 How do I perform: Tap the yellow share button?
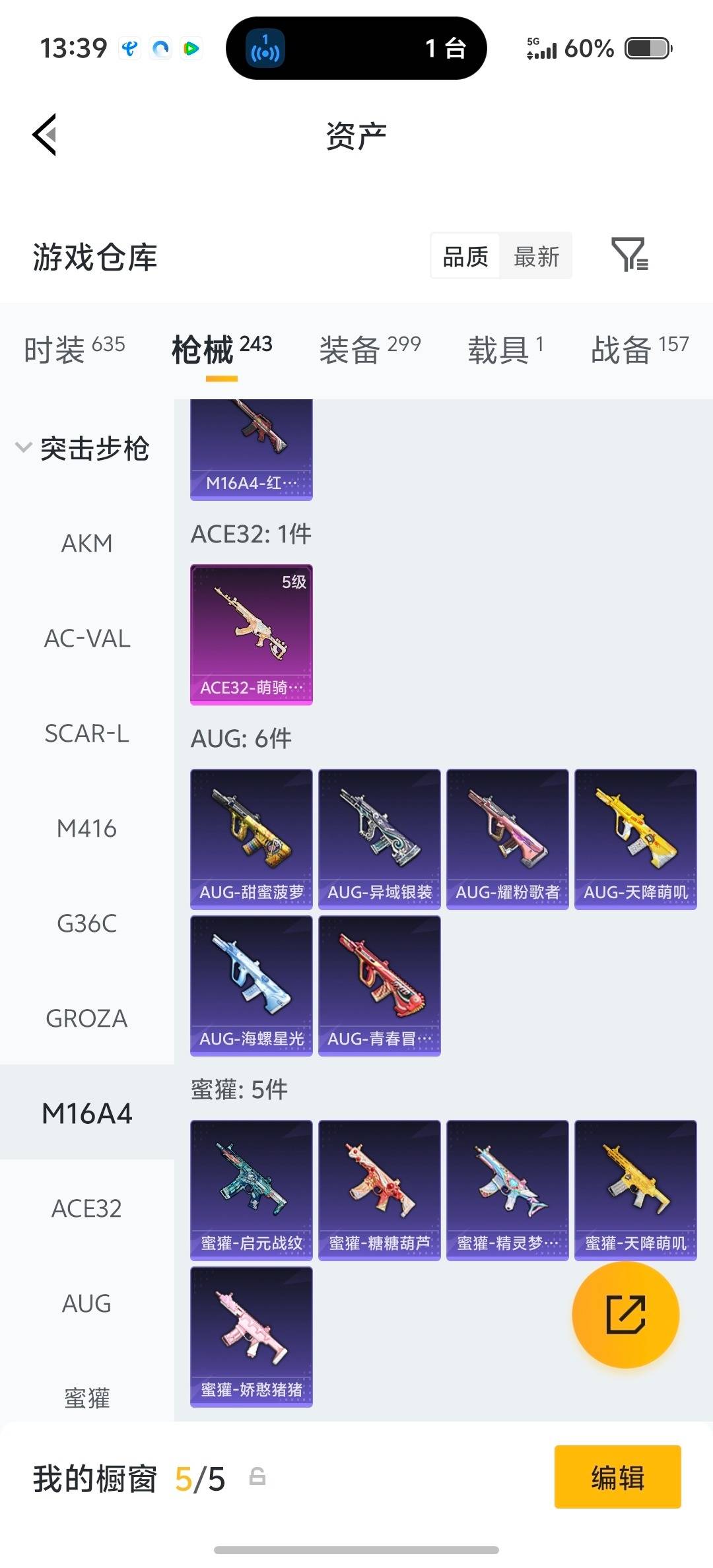pyautogui.click(x=626, y=1315)
